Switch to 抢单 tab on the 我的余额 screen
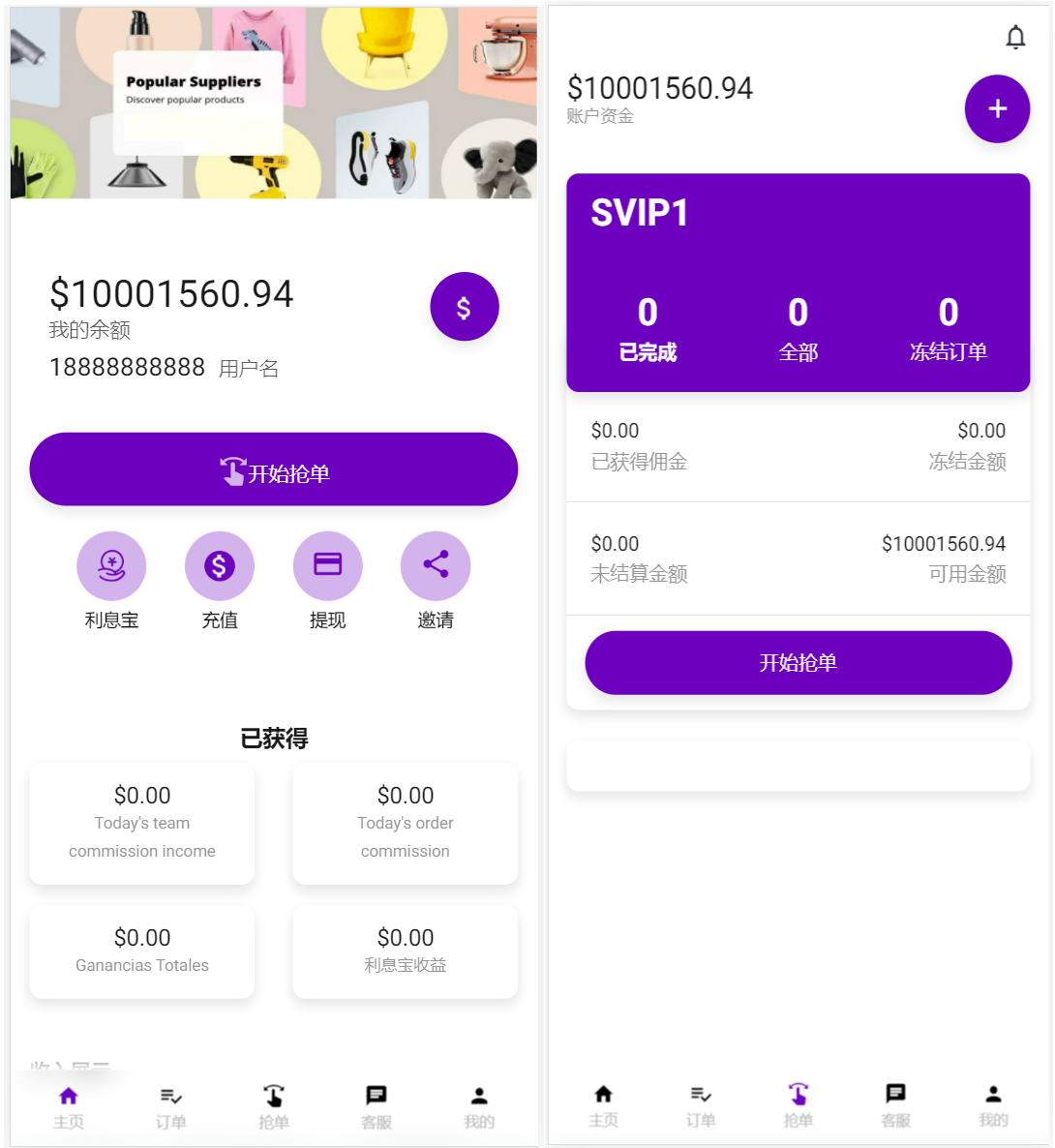 click(274, 1106)
